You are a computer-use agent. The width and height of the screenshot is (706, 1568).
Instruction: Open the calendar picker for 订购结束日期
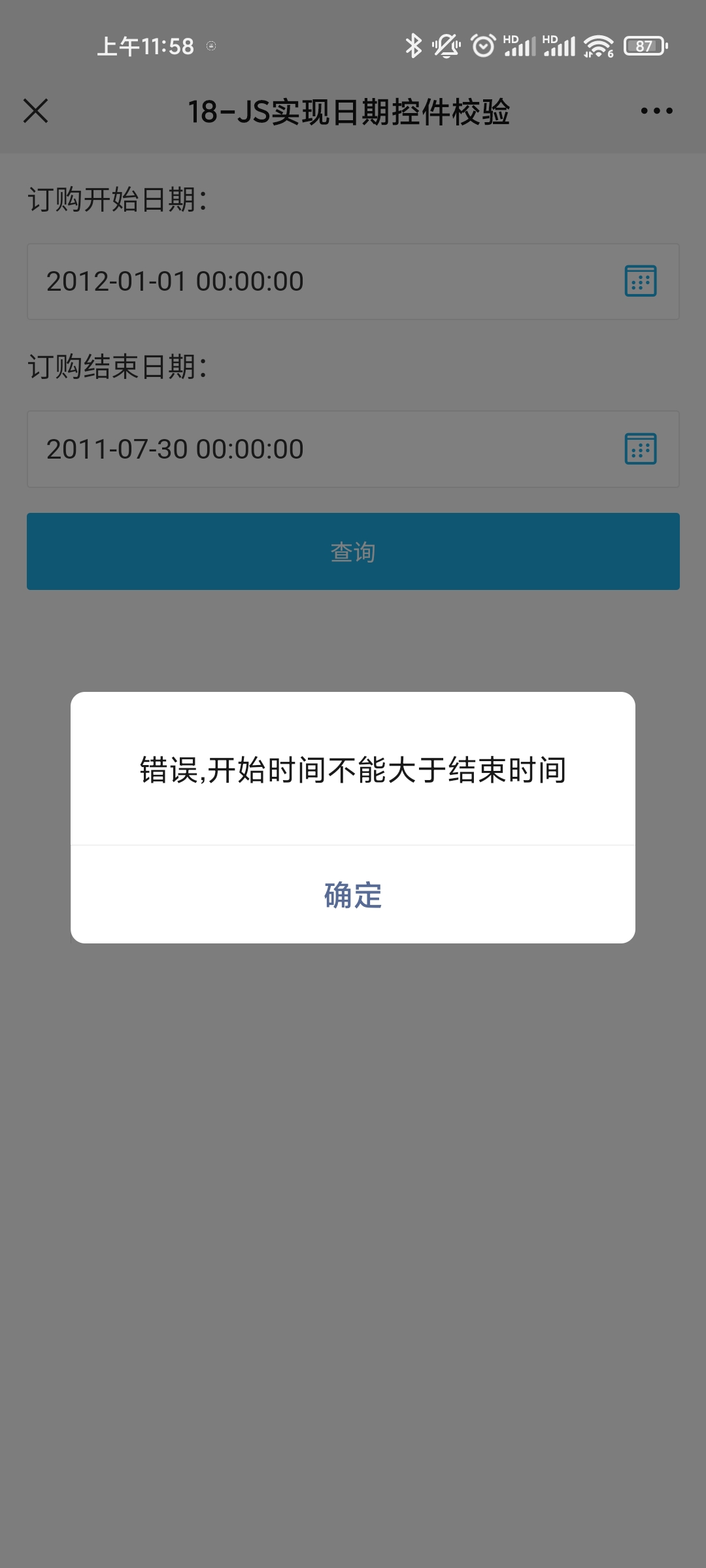click(x=641, y=449)
